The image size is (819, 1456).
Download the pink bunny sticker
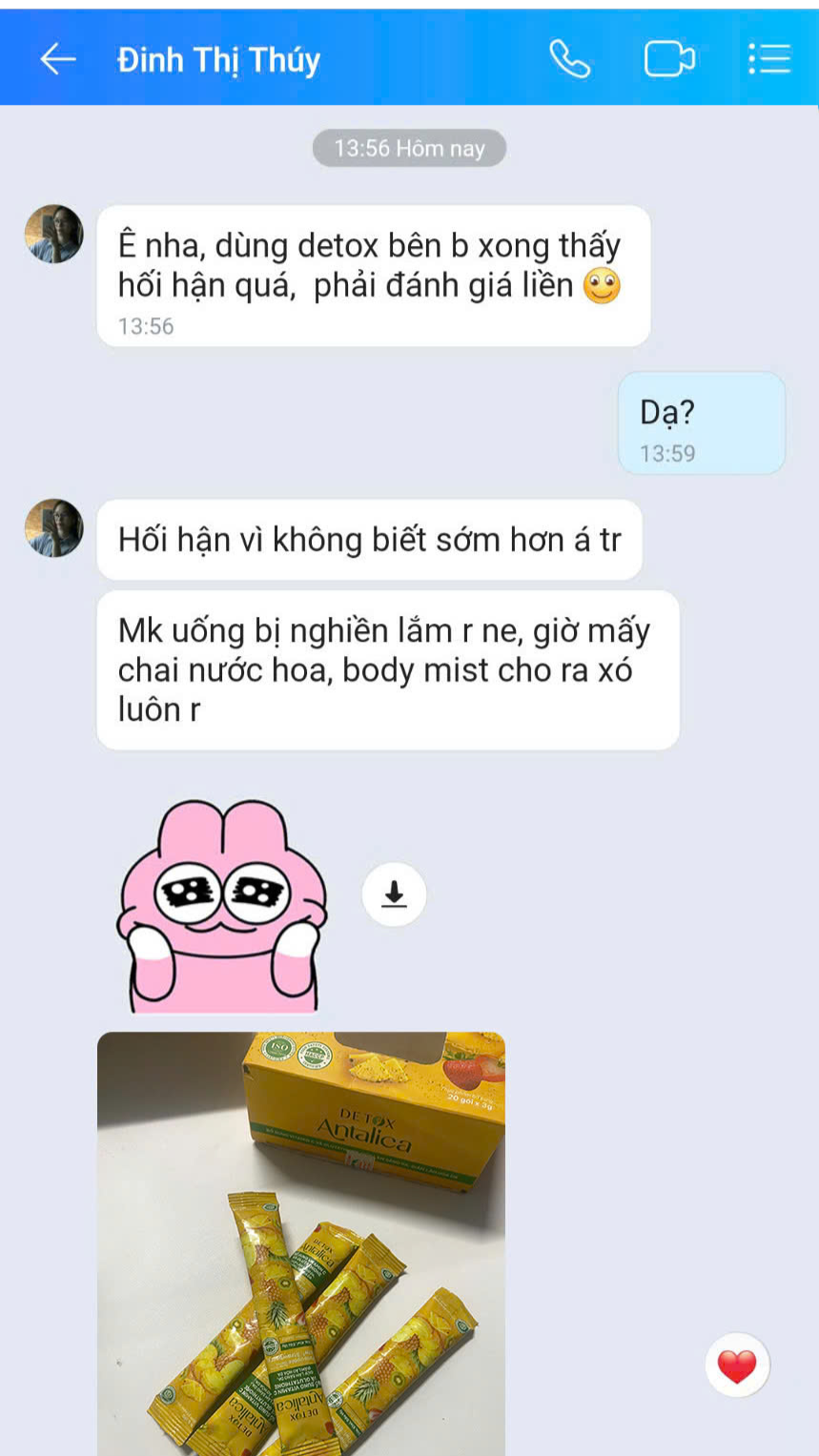(x=394, y=894)
